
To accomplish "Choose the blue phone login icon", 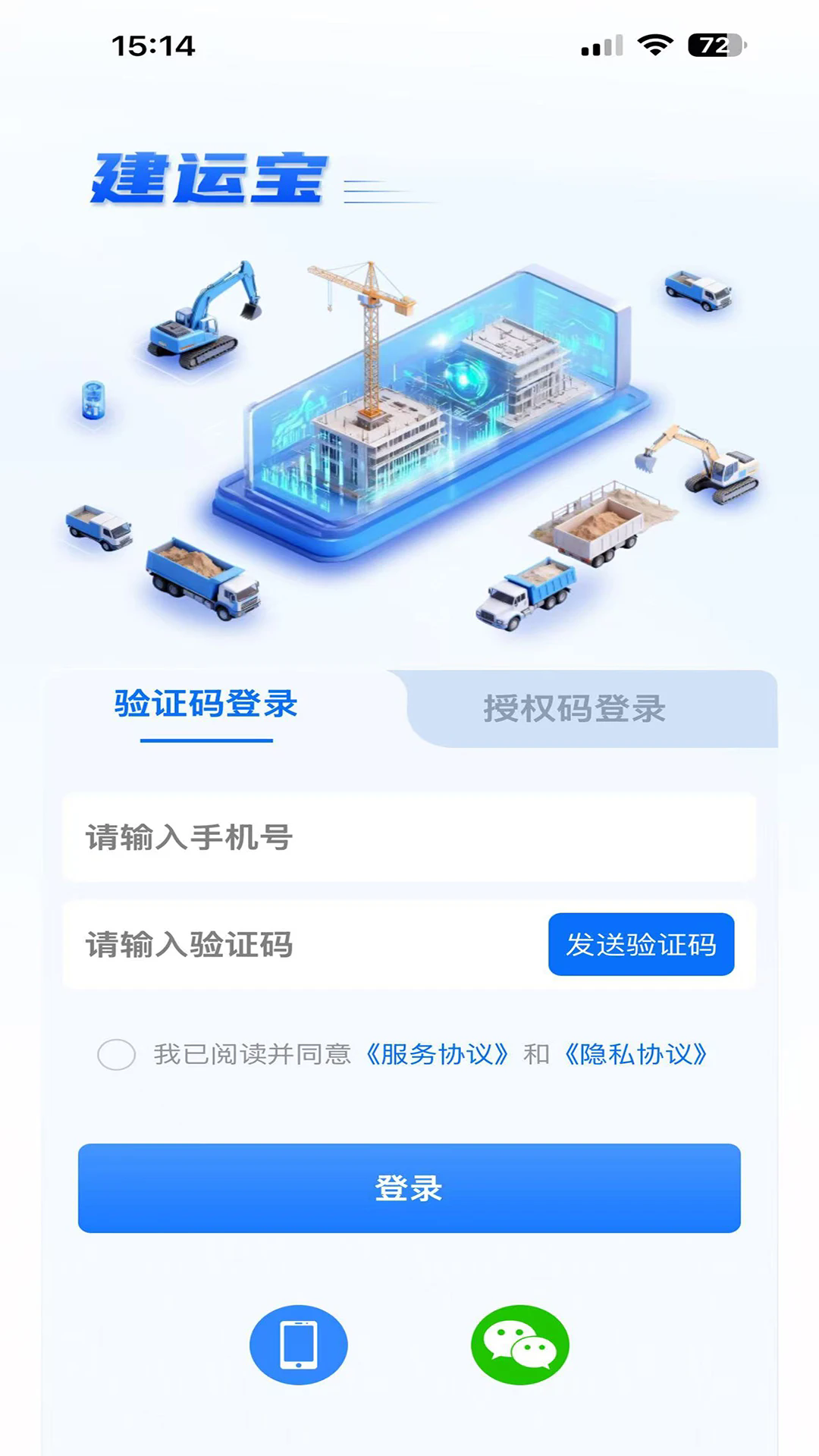I will pos(299,1345).
